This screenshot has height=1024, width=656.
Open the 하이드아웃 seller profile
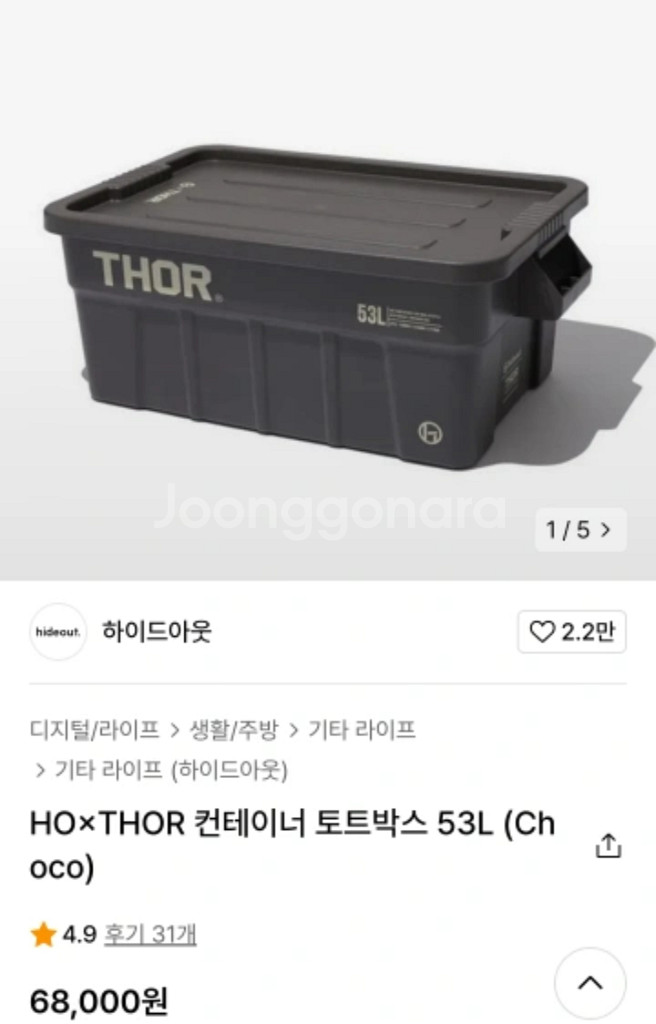157,632
